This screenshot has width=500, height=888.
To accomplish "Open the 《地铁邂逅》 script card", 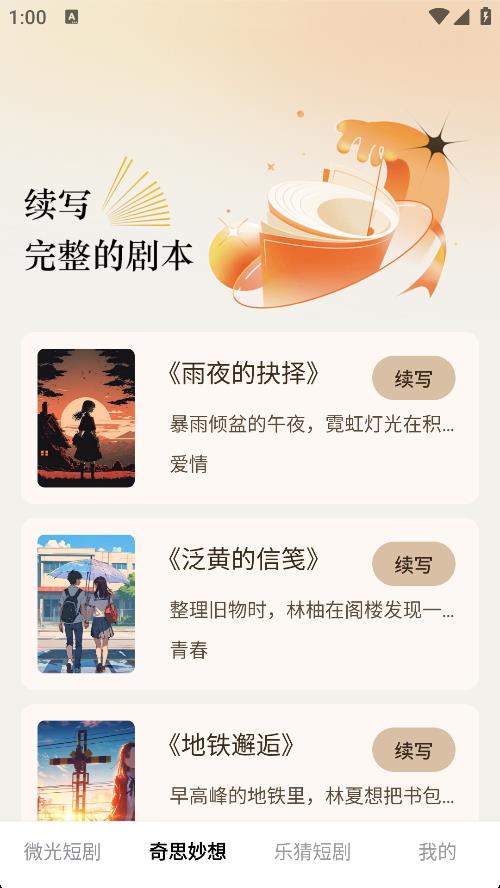I will pyautogui.click(x=250, y=763).
